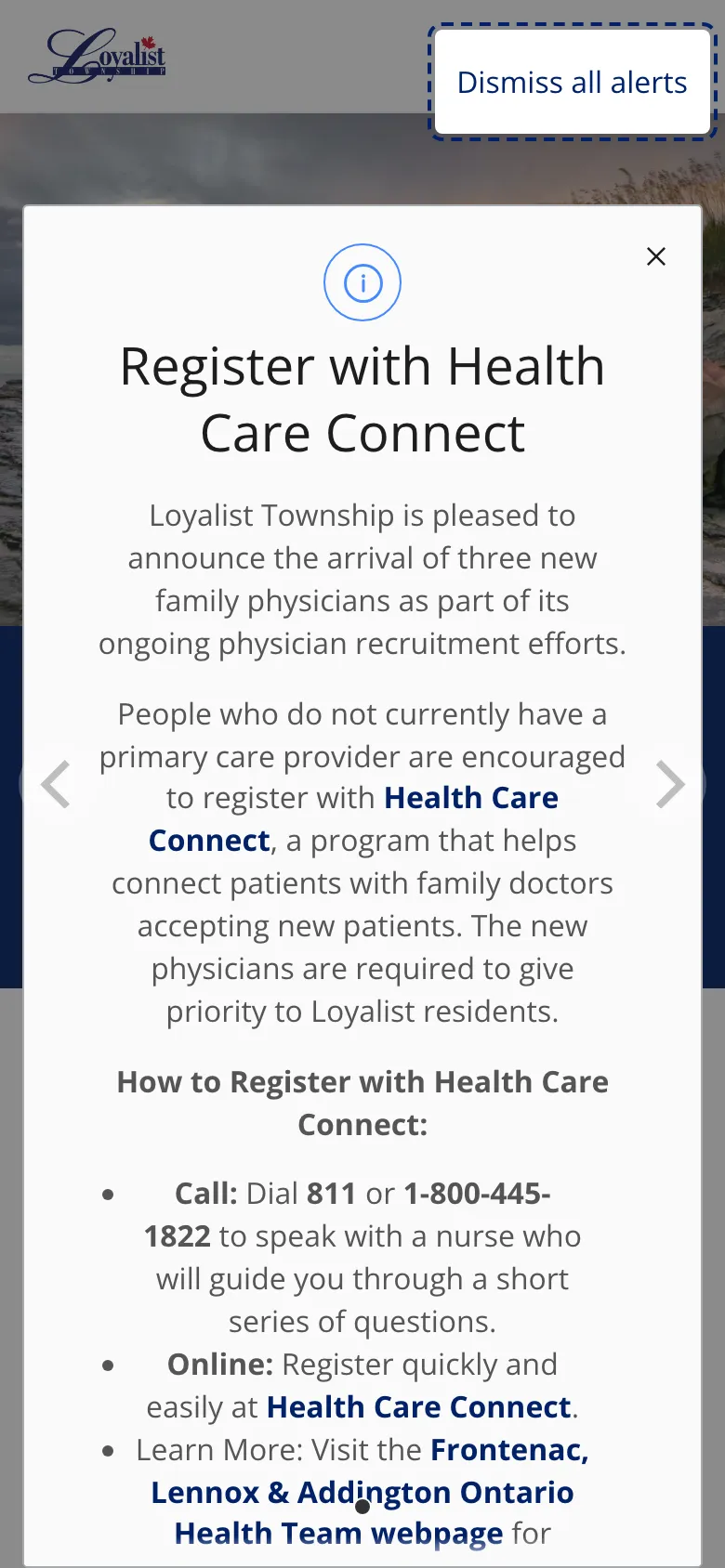Close the Health Care Connect alert

pos(656,256)
